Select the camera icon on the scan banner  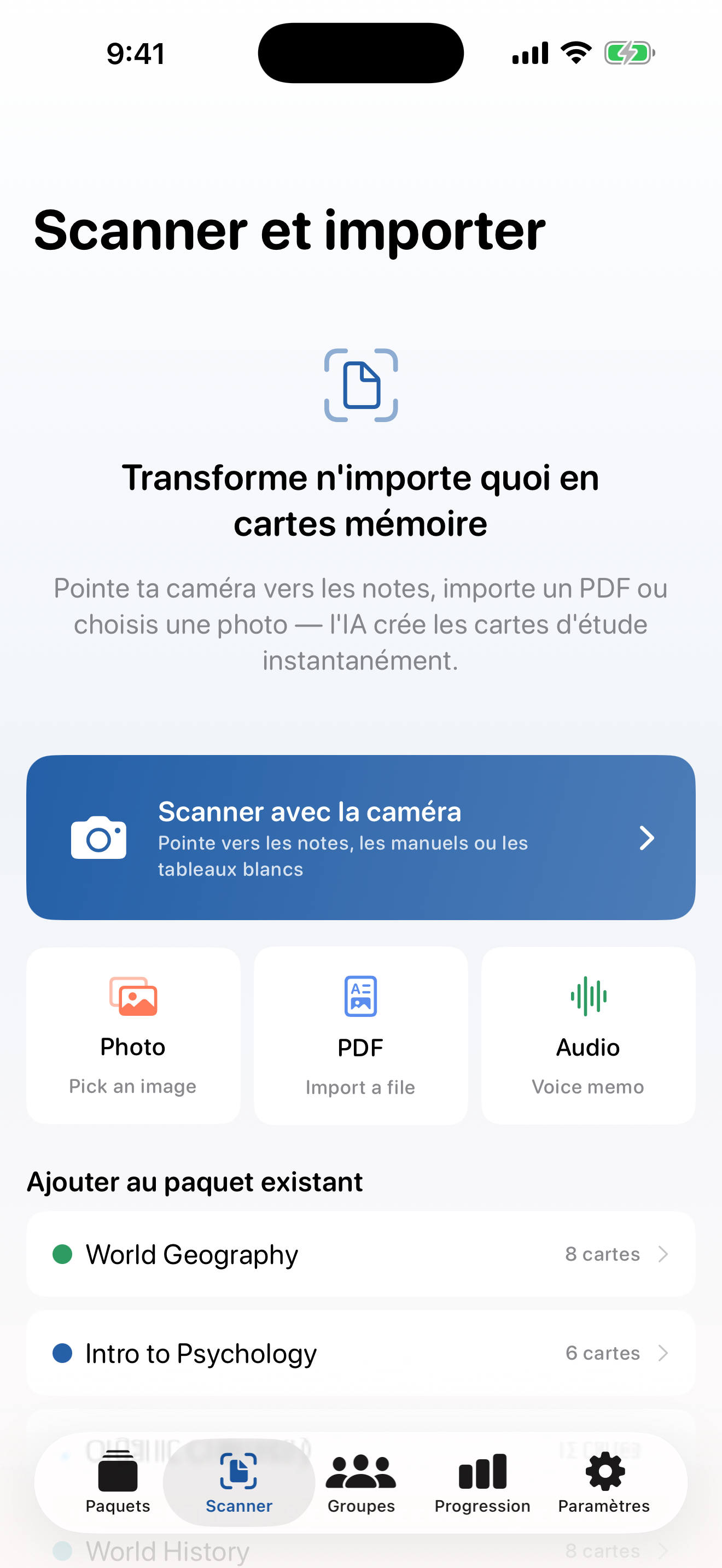[x=98, y=838]
